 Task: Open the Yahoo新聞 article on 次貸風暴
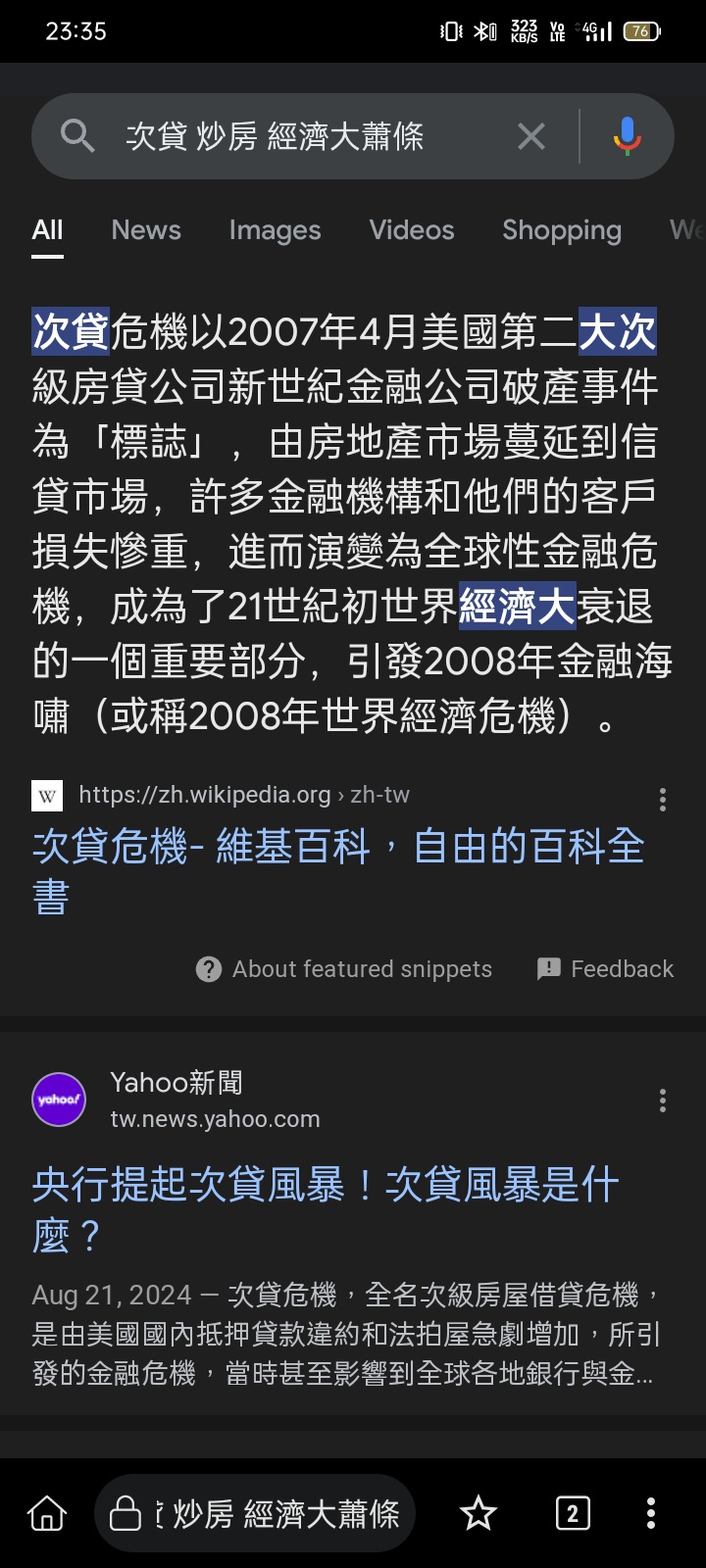click(326, 1209)
